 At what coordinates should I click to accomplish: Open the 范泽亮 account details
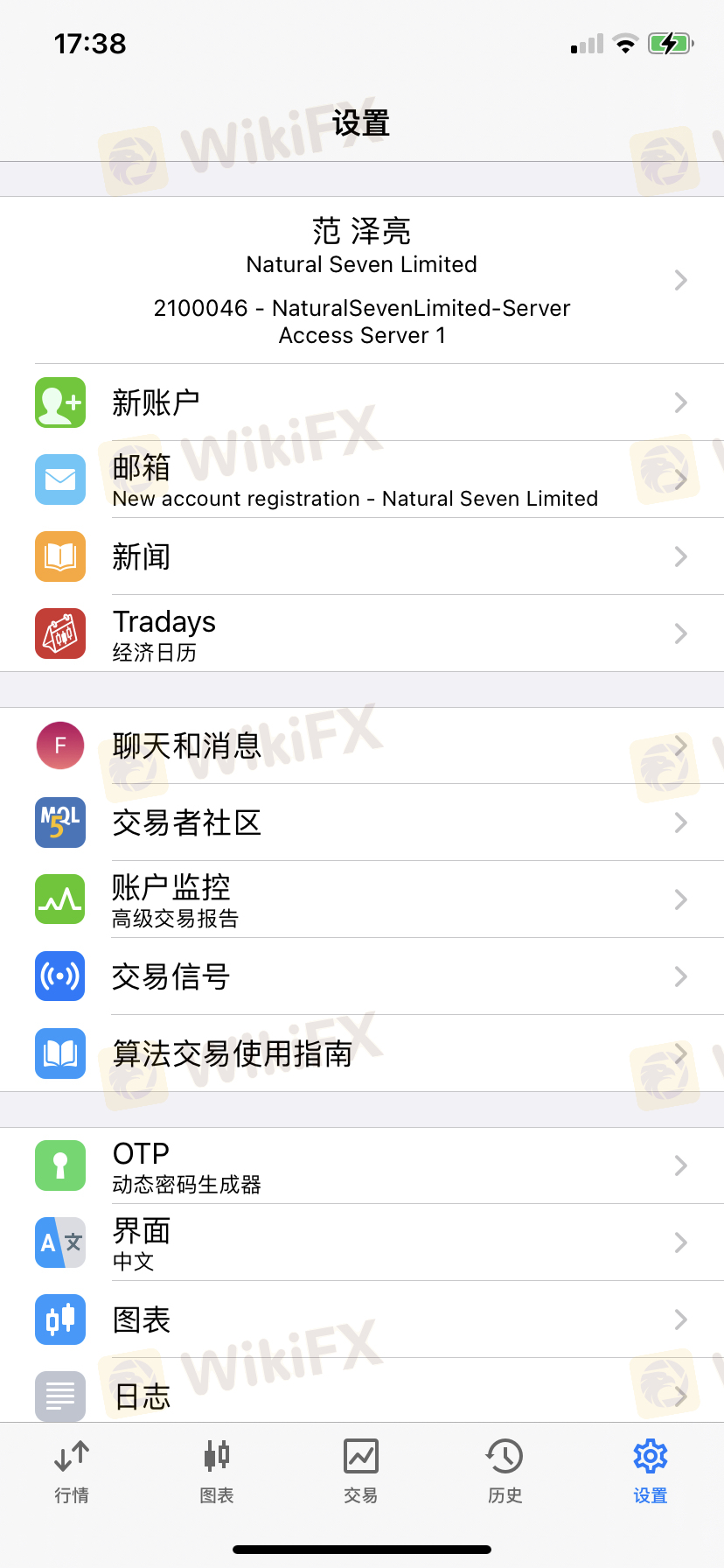click(x=362, y=280)
